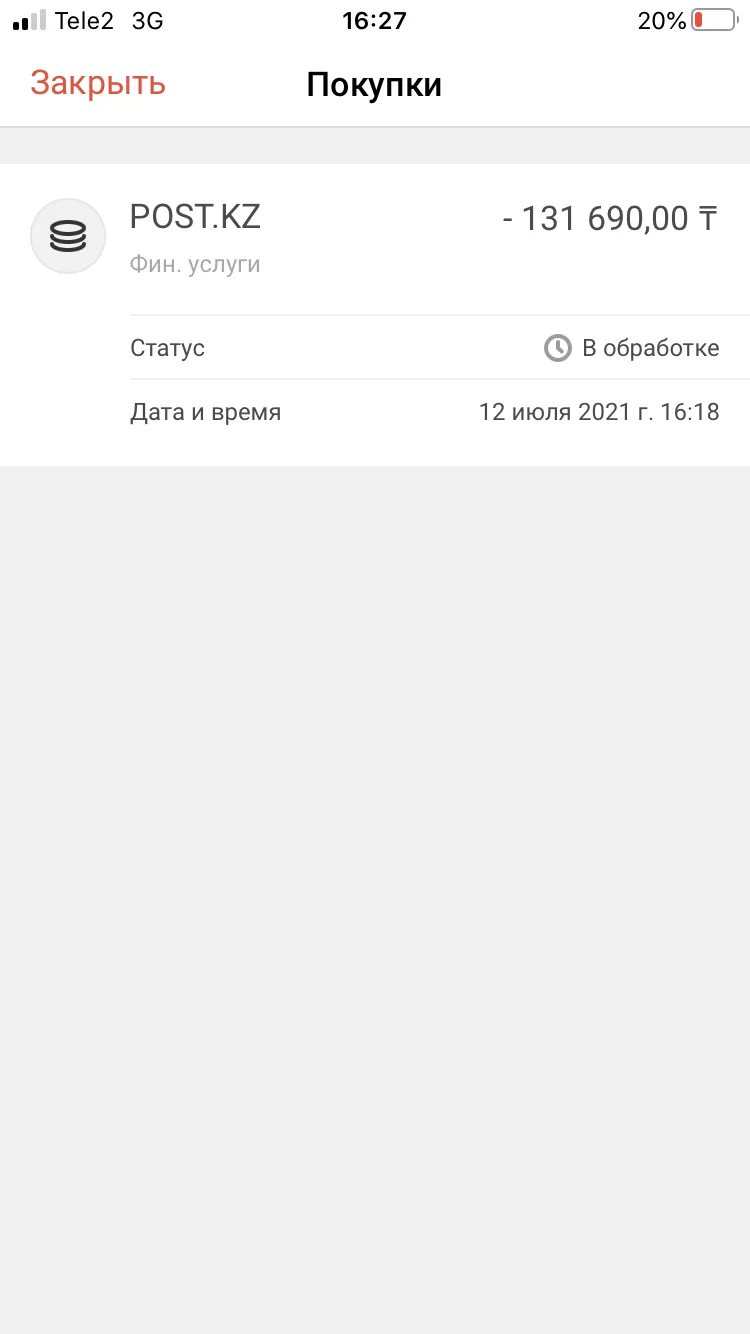Close the purchases screen with Закрыть
The width and height of the screenshot is (750, 1334).
pyautogui.click(x=98, y=84)
